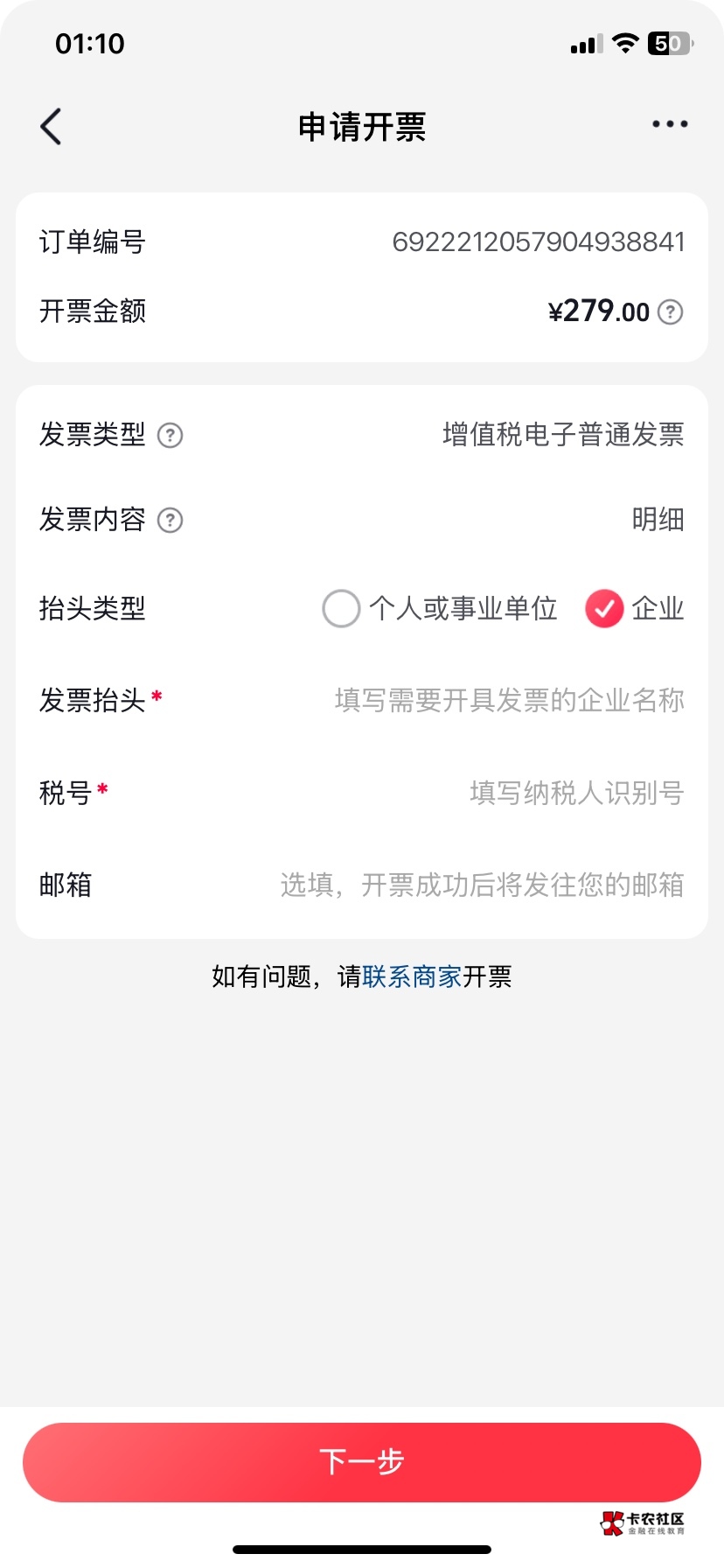Screen dimensions: 724x1568
Task: Open the 联系商家 link
Action: [412, 976]
